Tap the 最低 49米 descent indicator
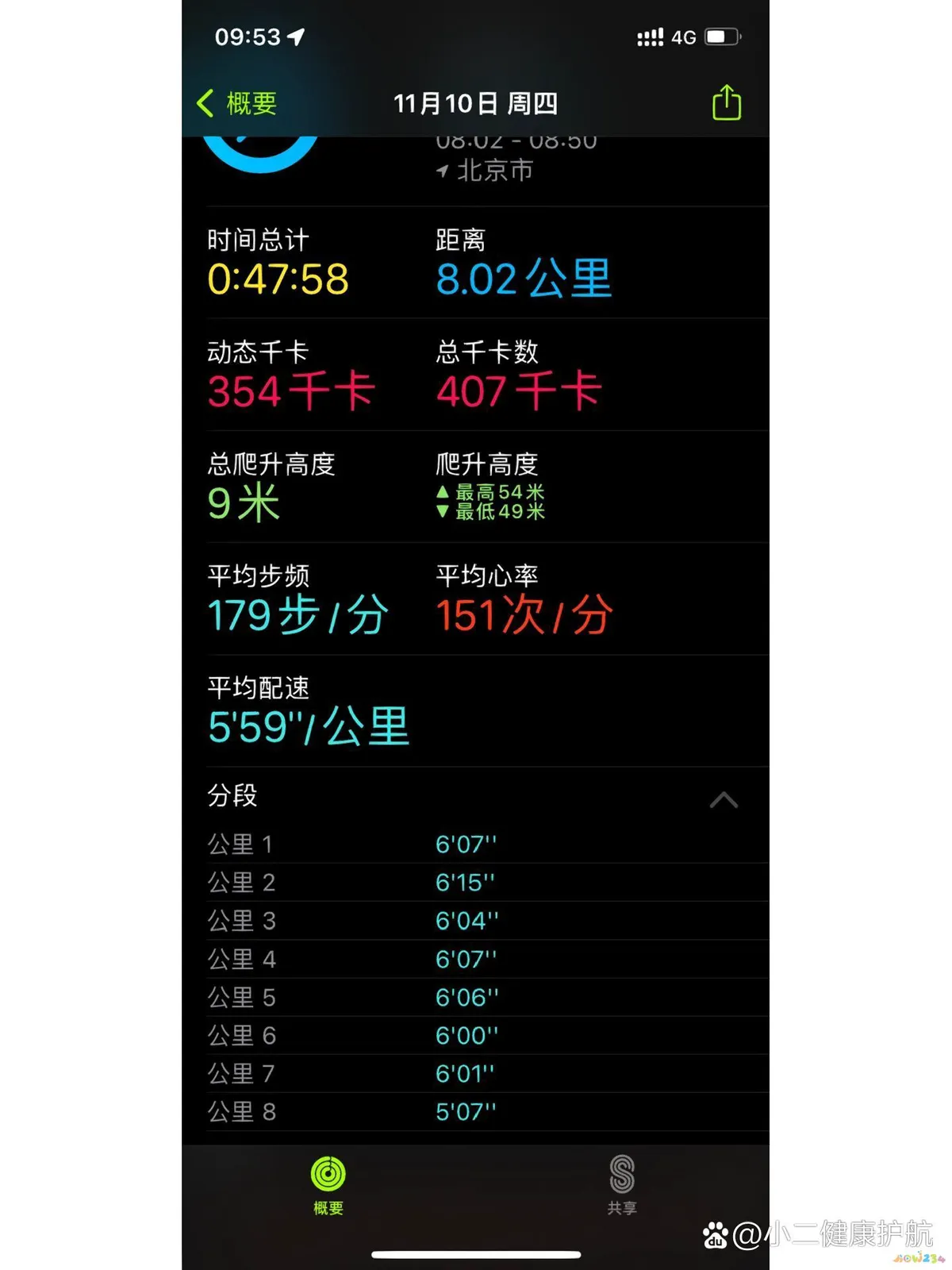Viewport: 952px width, 1270px height. (495, 513)
